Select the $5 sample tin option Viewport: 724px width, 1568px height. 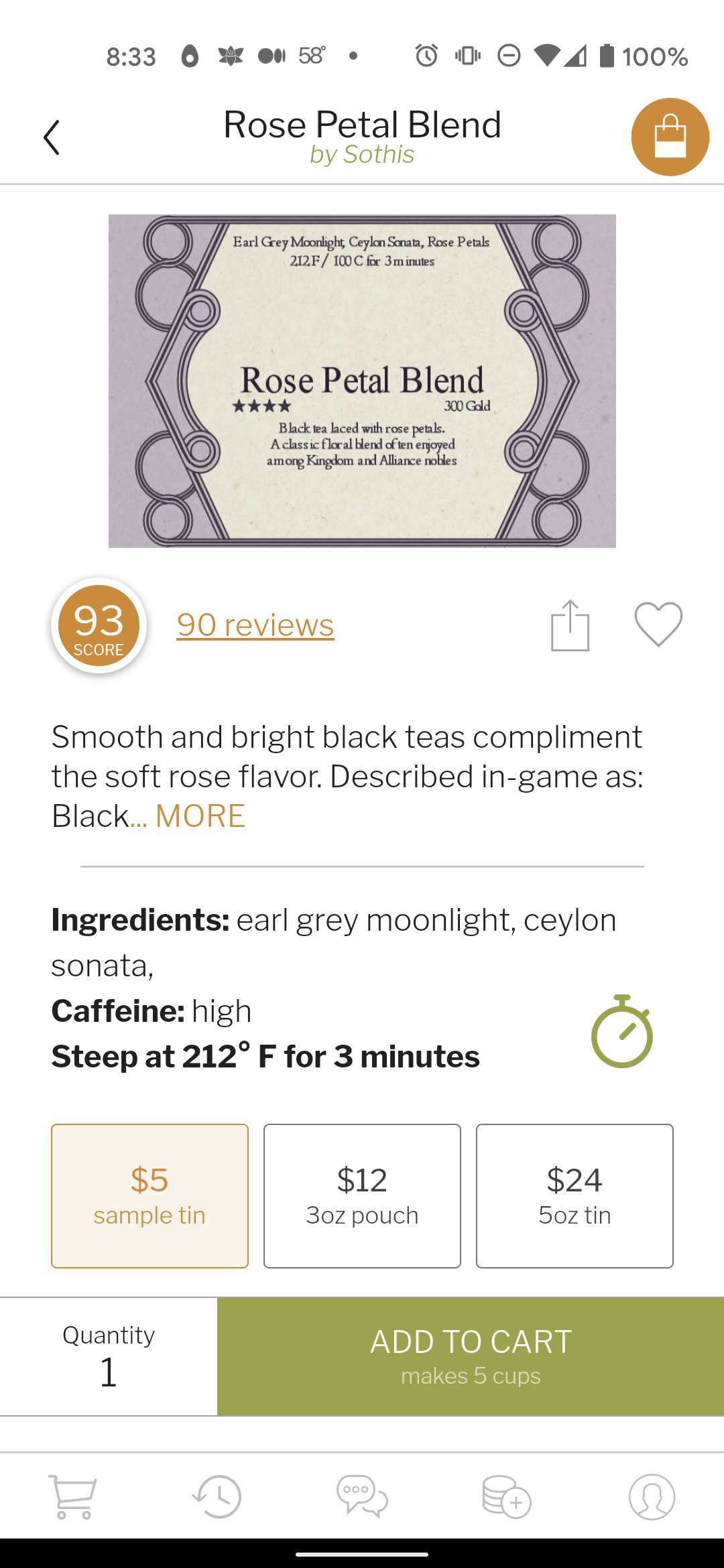pyautogui.click(x=149, y=1196)
